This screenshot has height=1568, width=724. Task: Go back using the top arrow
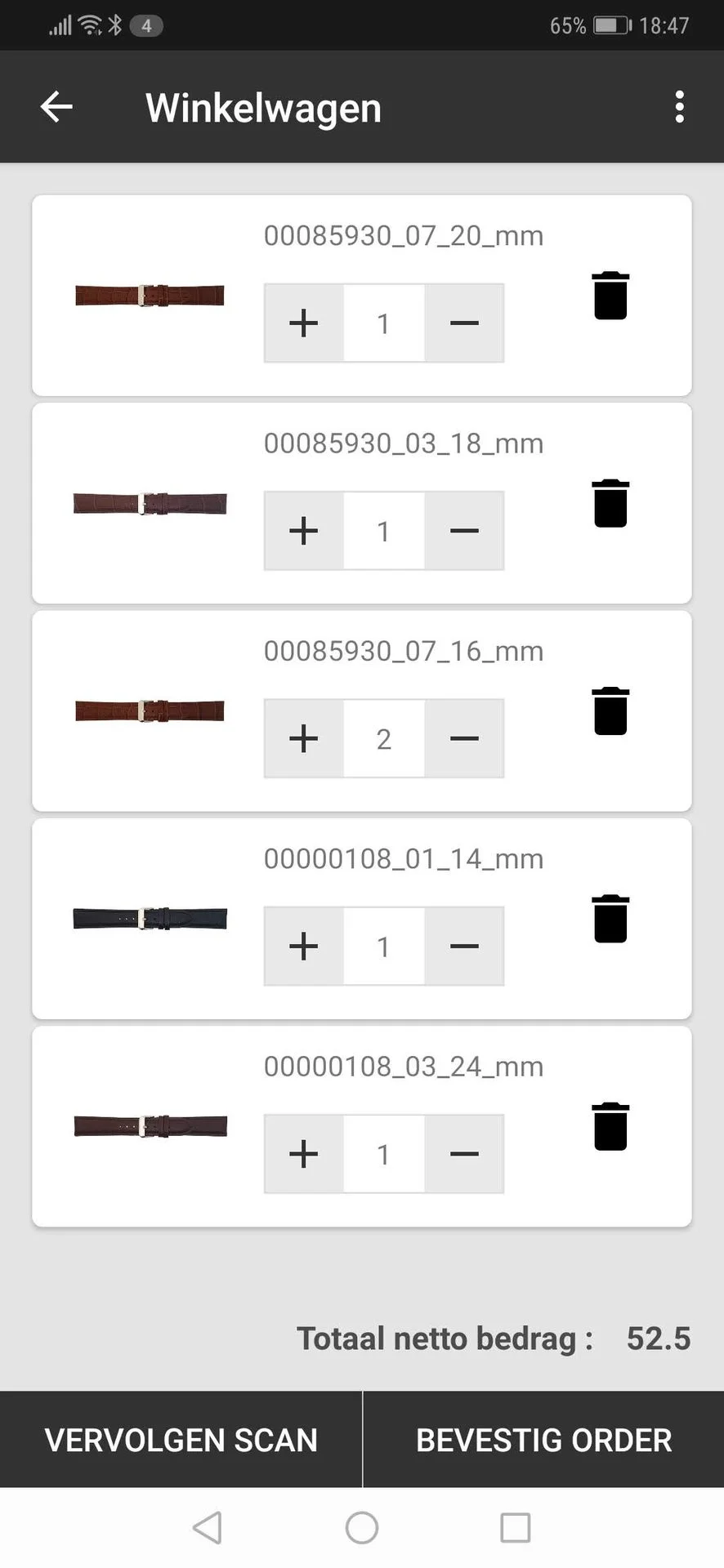click(x=56, y=107)
